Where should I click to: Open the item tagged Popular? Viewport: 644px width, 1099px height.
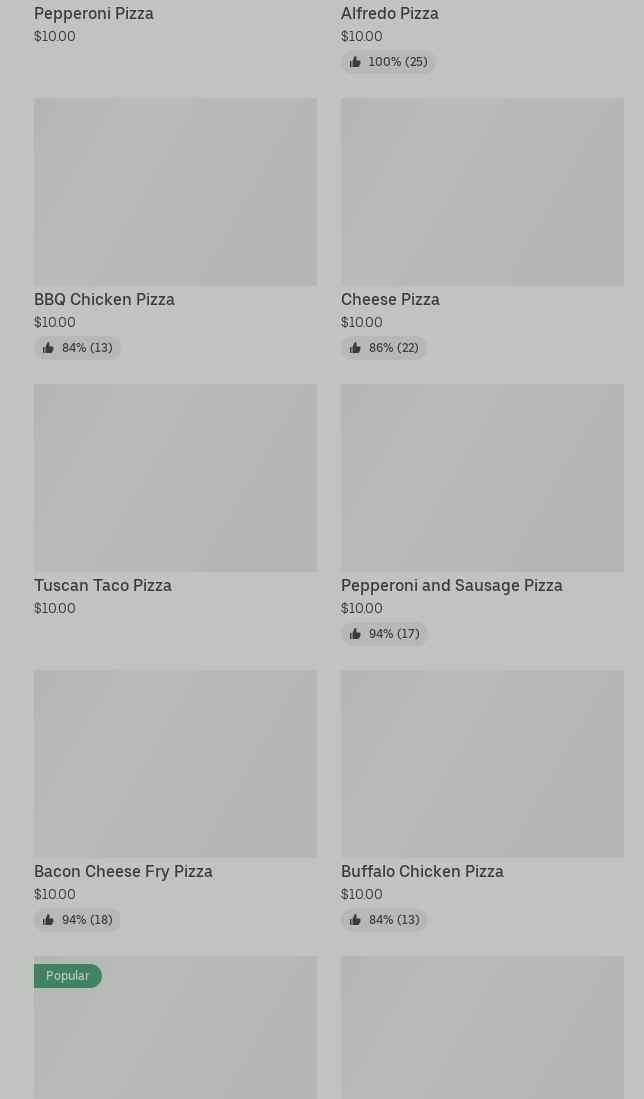pos(175,1030)
